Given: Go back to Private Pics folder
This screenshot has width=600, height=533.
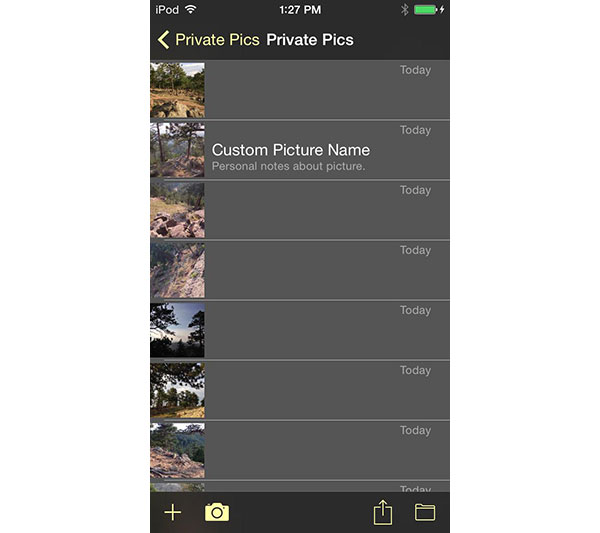Looking at the screenshot, I should (207, 40).
